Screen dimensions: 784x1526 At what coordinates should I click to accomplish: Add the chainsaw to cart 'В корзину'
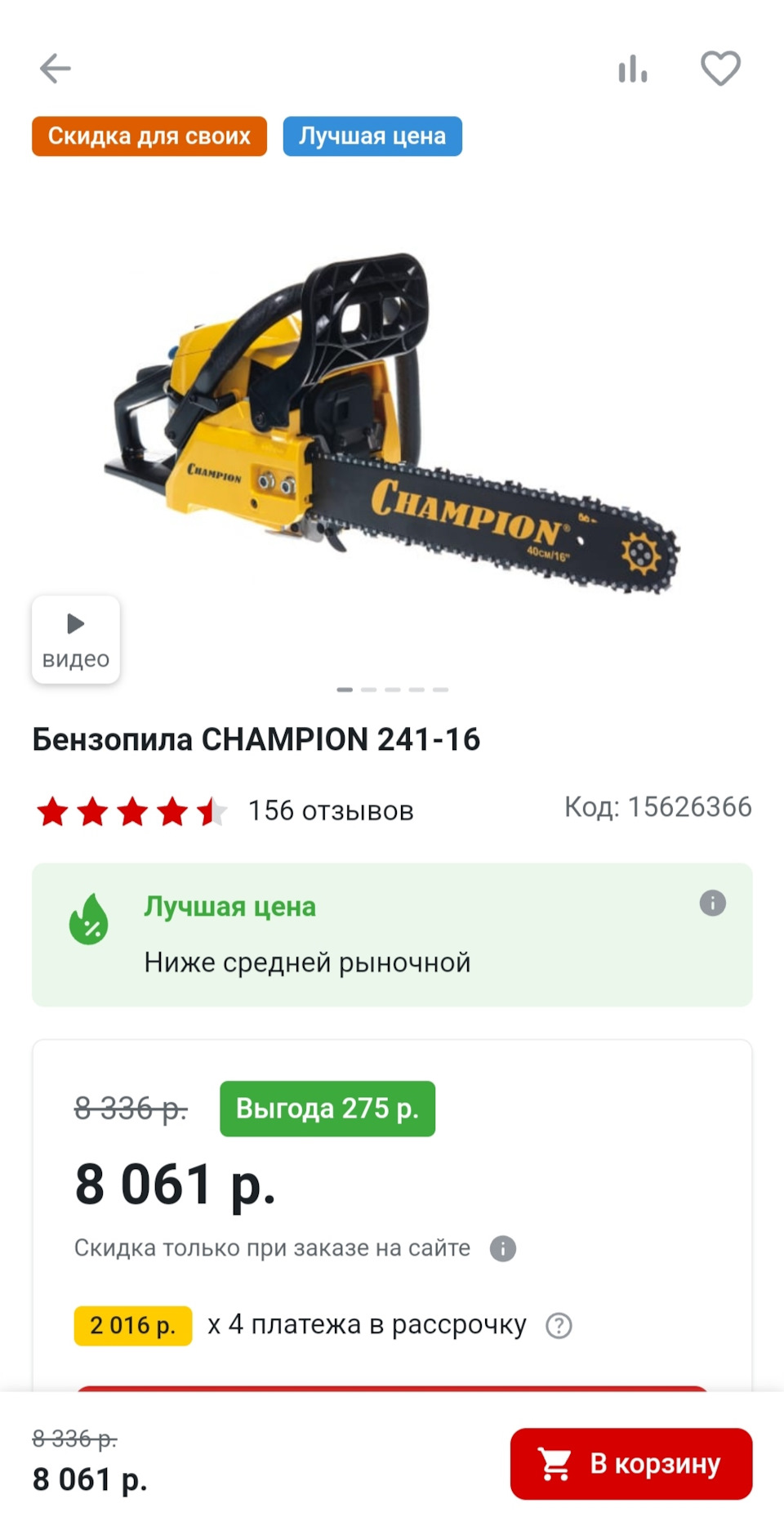click(631, 1464)
